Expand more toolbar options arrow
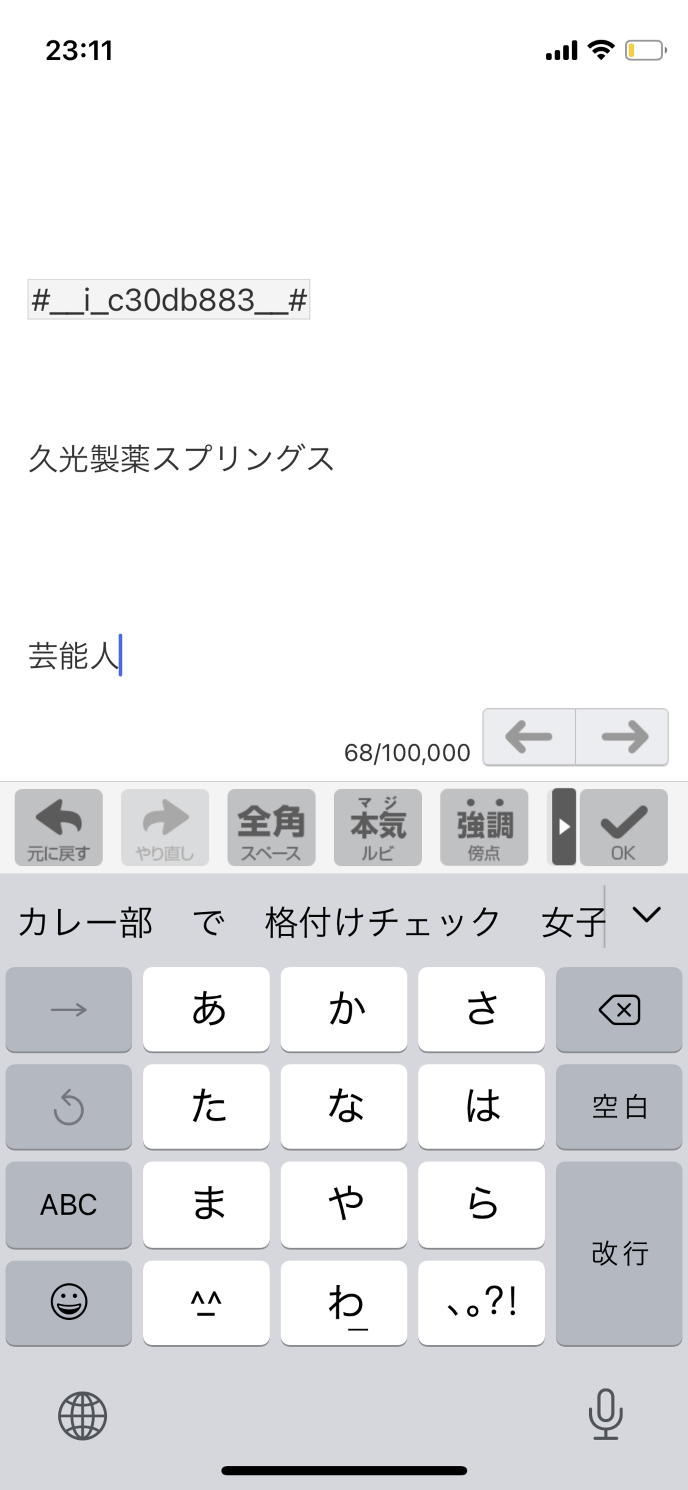The image size is (688, 1490). [x=564, y=827]
